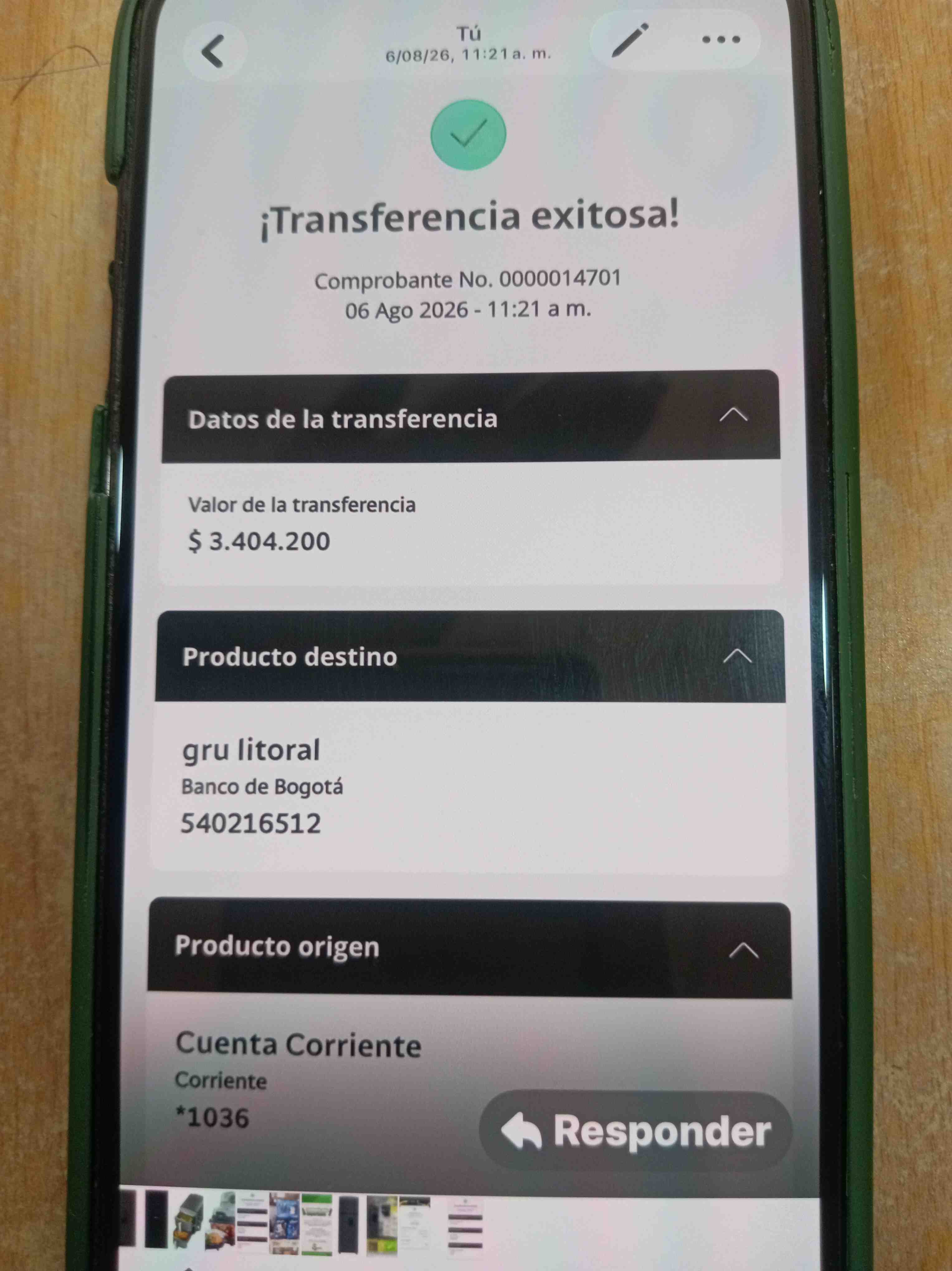The image size is (952, 1271).
Task: Edit the image with the pencil icon
Action: click(630, 40)
